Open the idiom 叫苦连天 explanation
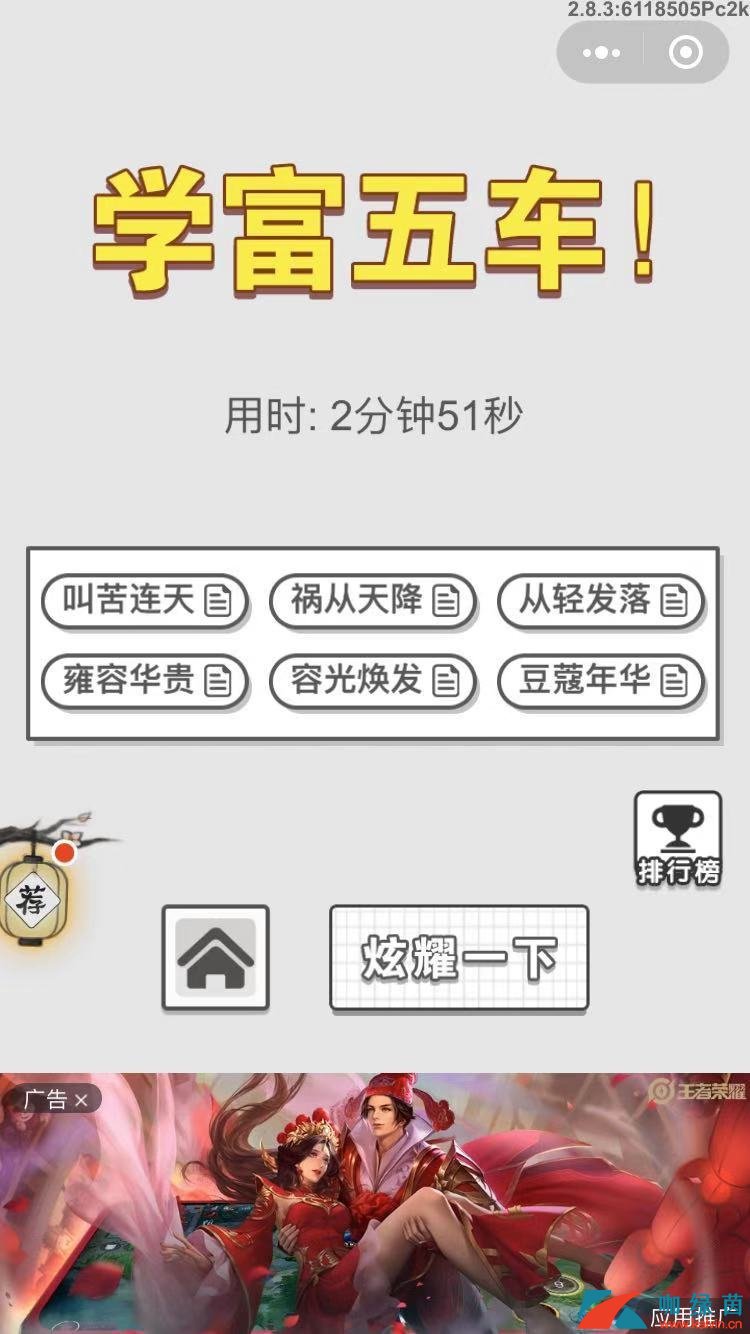This screenshot has height=1334, width=750. [145, 600]
